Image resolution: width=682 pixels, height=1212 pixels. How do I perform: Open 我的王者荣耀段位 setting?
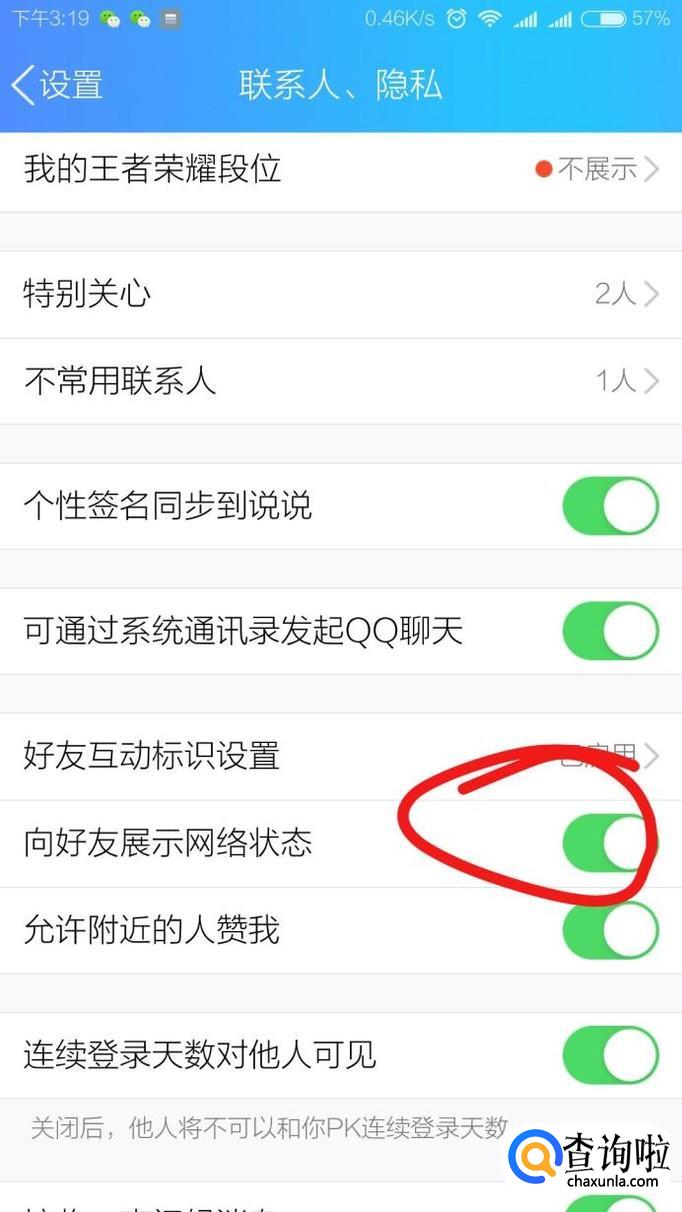[x=341, y=169]
